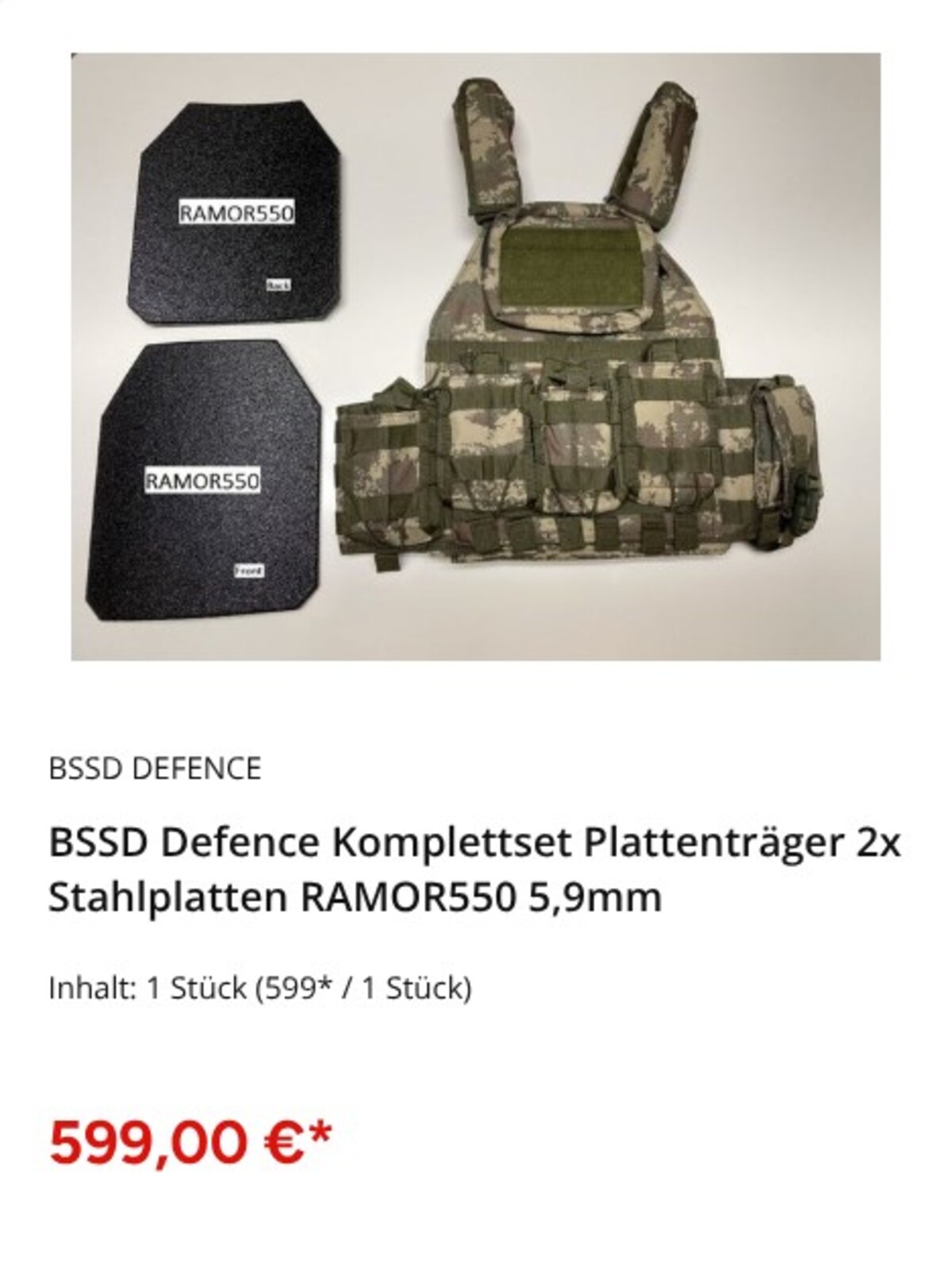Screen dimensions: 952x1263
Task: Open the plate carrier product image
Action: (476, 356)
